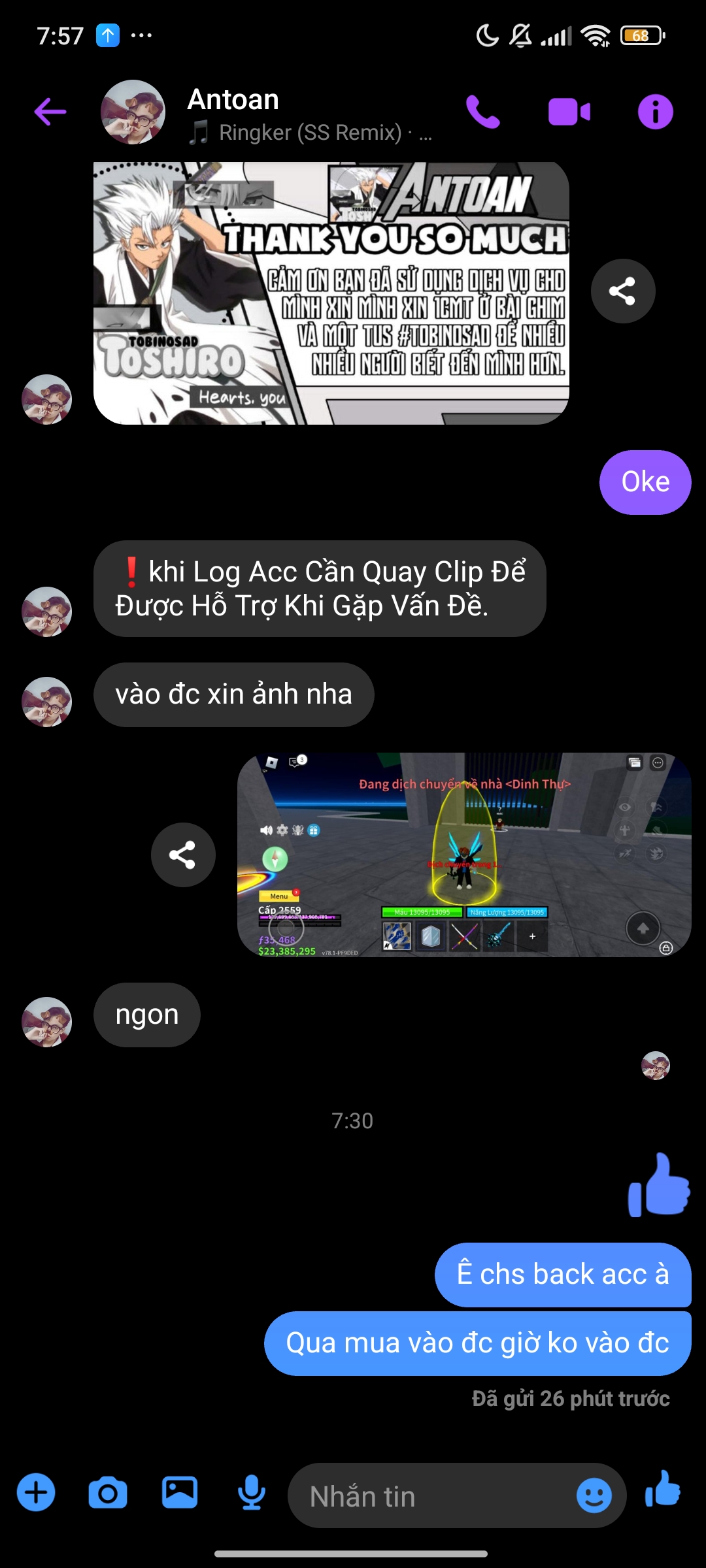This screenshot has height=1568, width=706.
Task: Open the sent game screenshot
Action: coord(464,855)
